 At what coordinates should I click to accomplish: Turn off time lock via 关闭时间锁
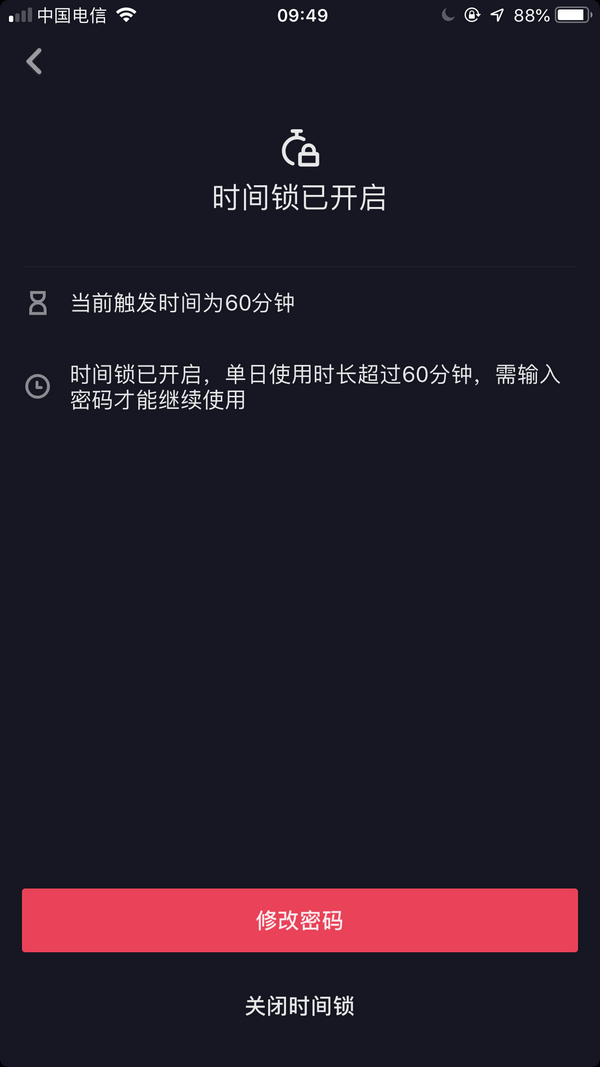pos(300,1005)
